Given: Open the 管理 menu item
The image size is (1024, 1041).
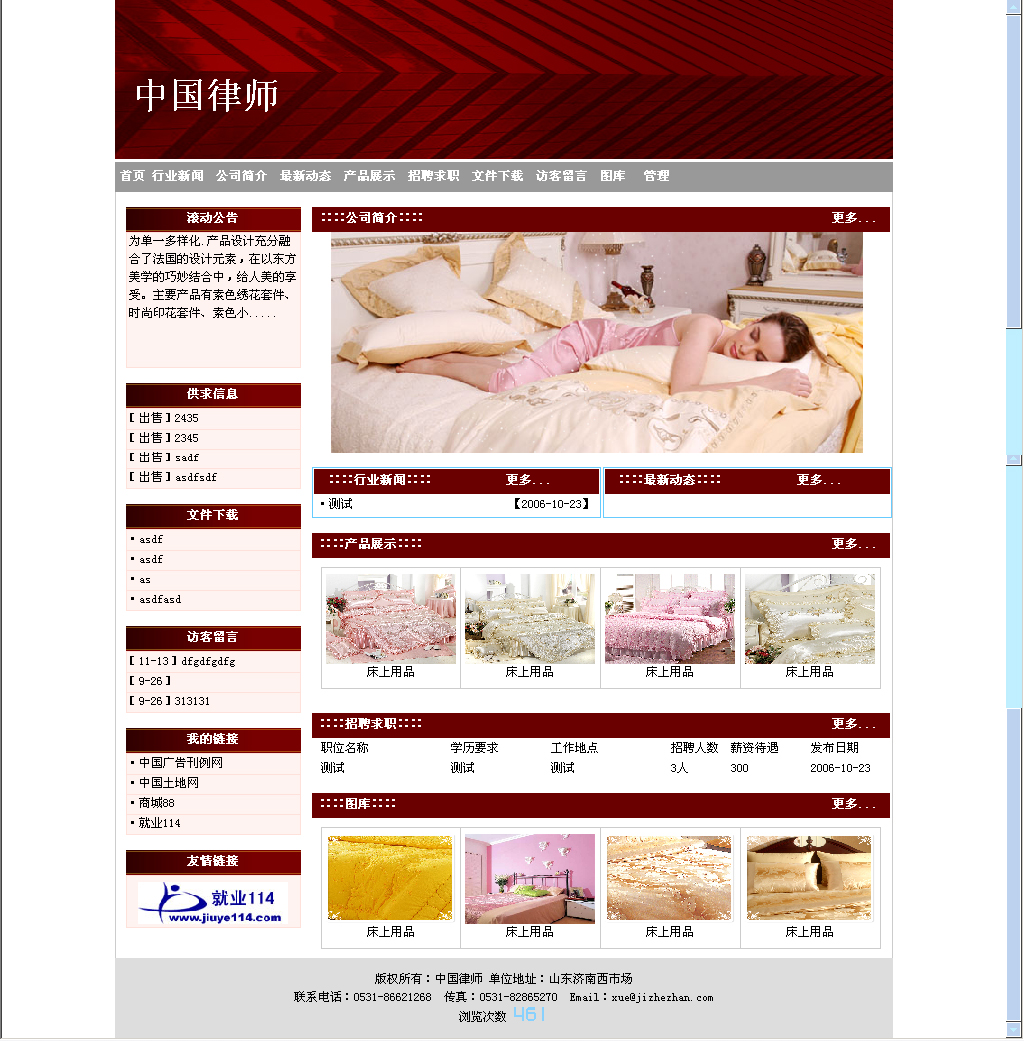Looking at the screenshot, I should [x=656, y=176].
